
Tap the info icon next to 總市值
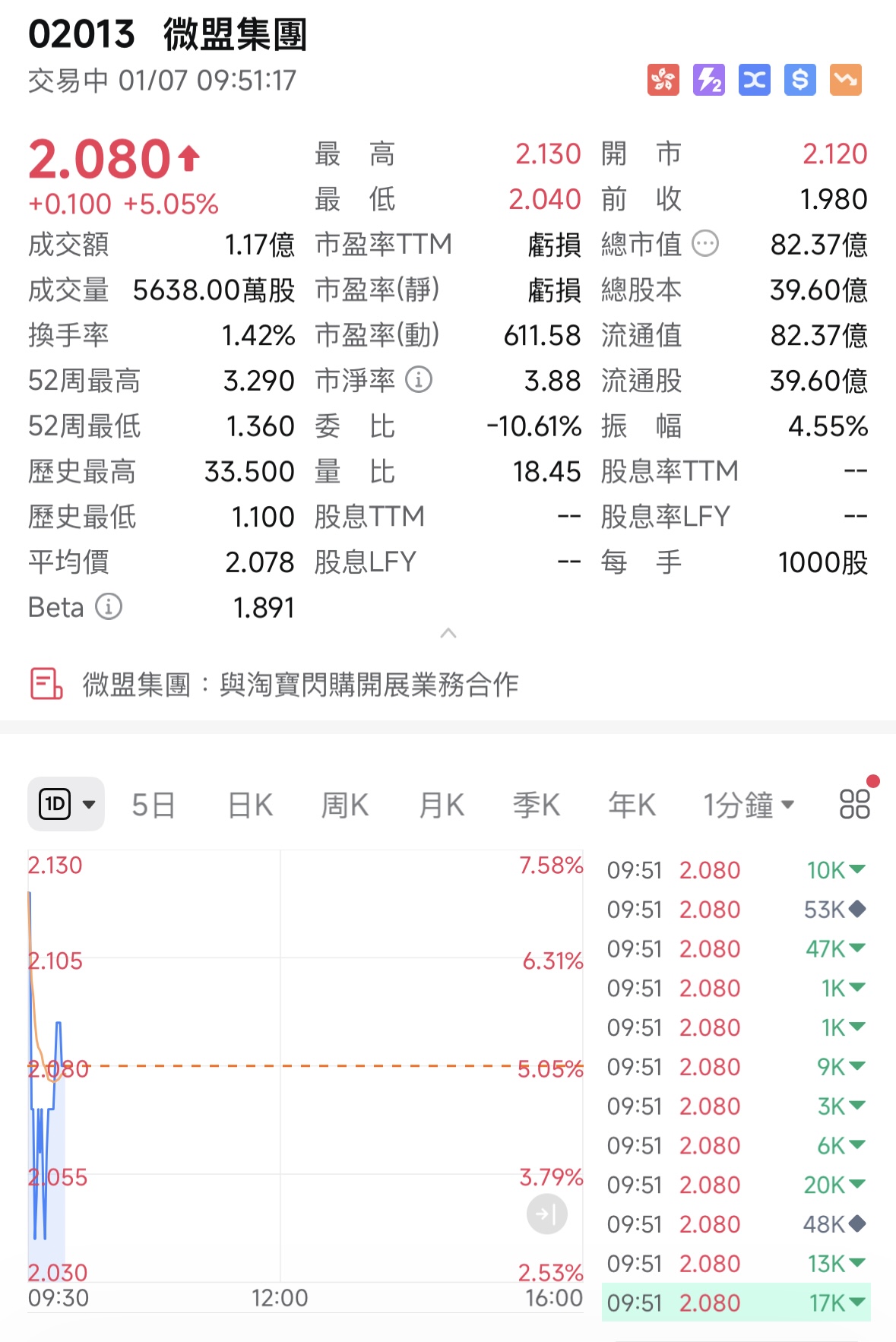pyautogui.click(x=703, y=243)
